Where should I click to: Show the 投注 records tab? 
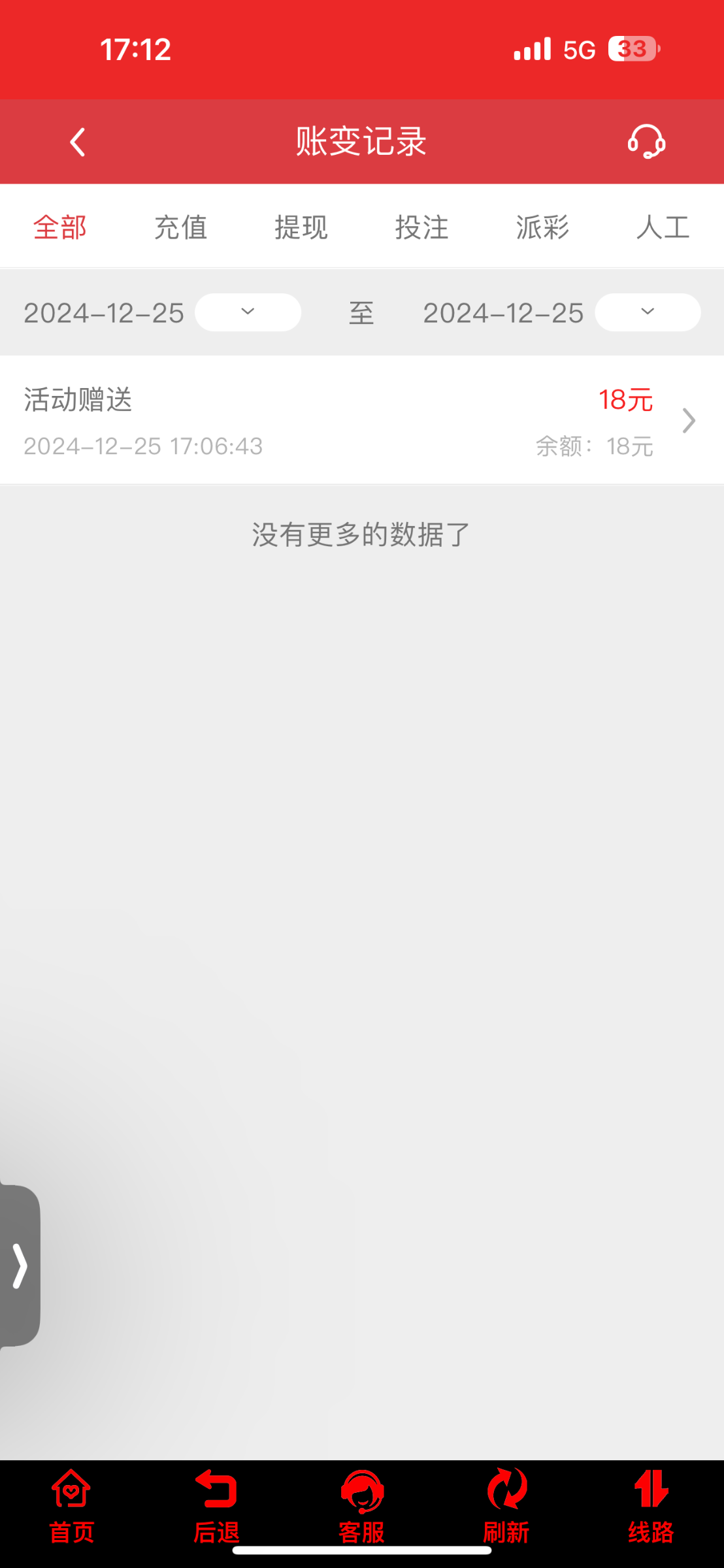click(422, 227)
